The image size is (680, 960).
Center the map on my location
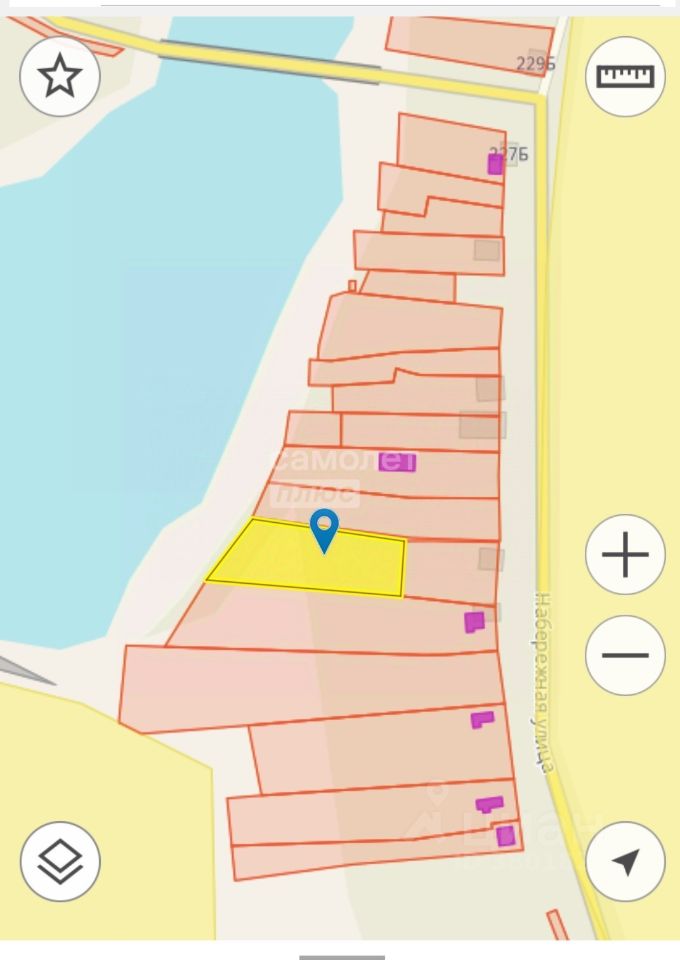coord(625,861)
